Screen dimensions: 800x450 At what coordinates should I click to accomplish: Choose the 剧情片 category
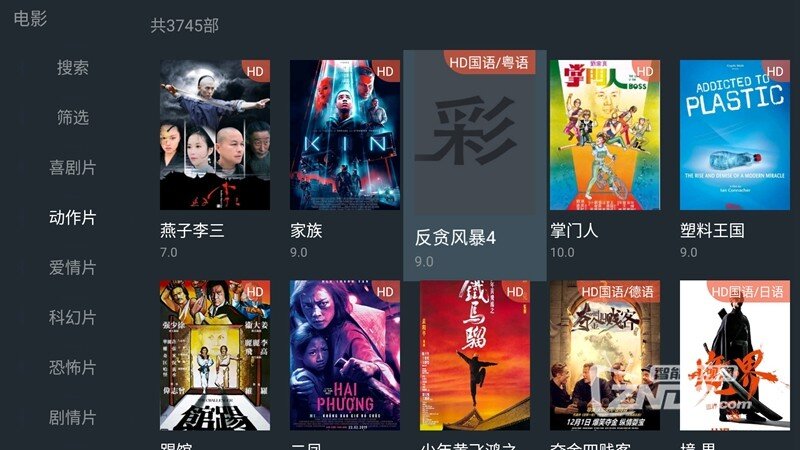point(73,418)
